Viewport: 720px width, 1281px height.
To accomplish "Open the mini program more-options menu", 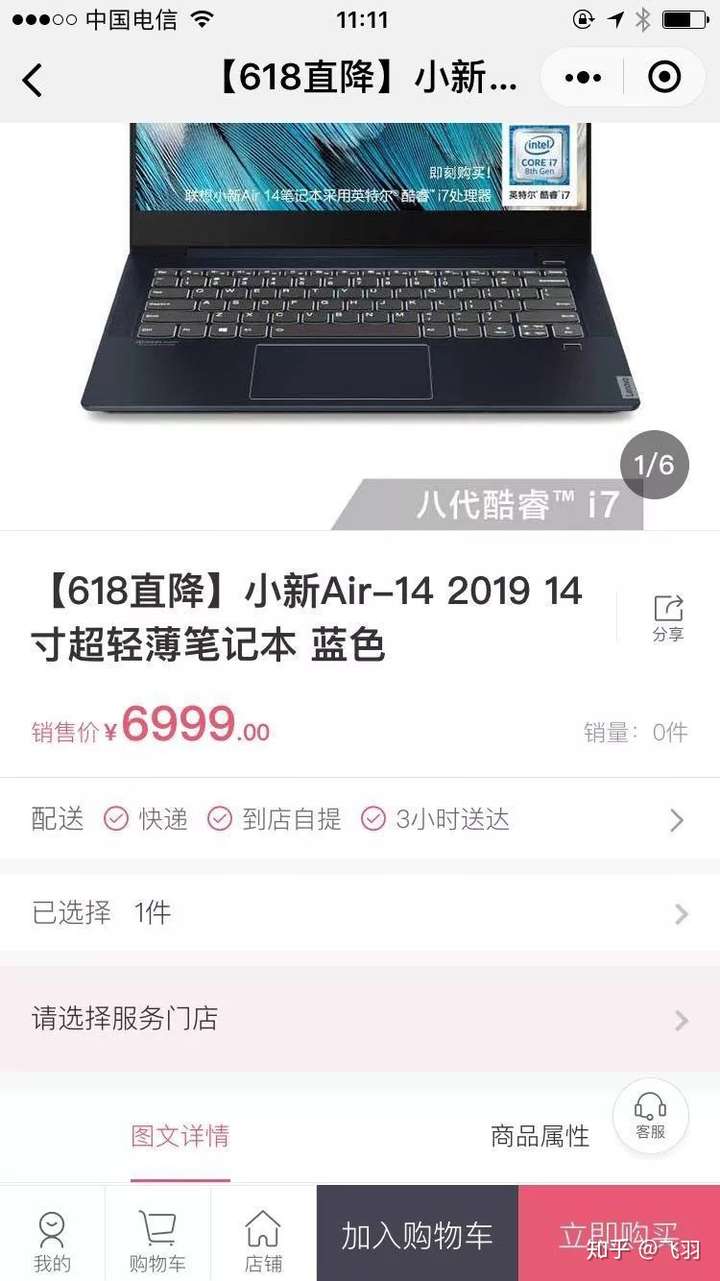I will click(583, 77).
